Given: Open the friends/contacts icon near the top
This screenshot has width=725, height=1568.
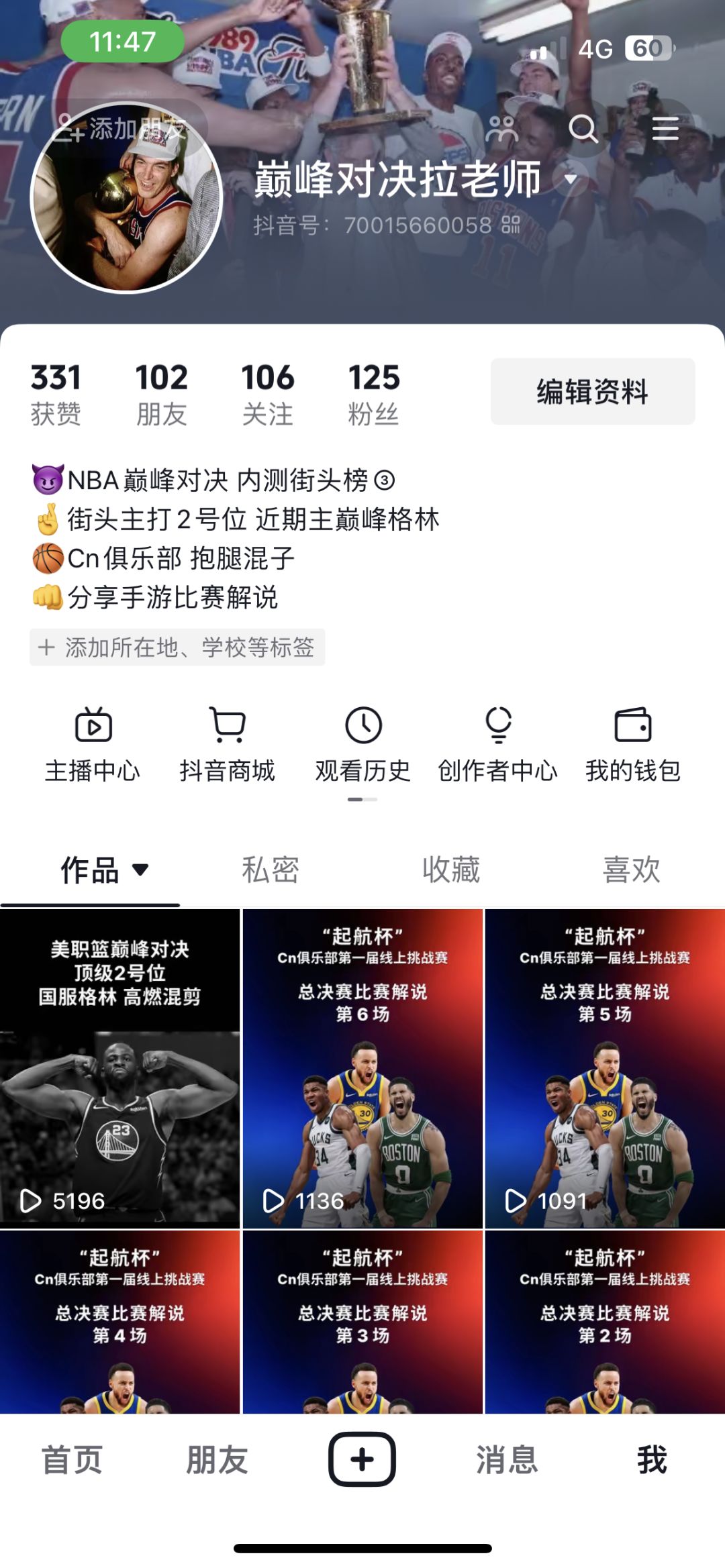Looking at the screenshot, I should pyautogui.click(x=501, y=129).
